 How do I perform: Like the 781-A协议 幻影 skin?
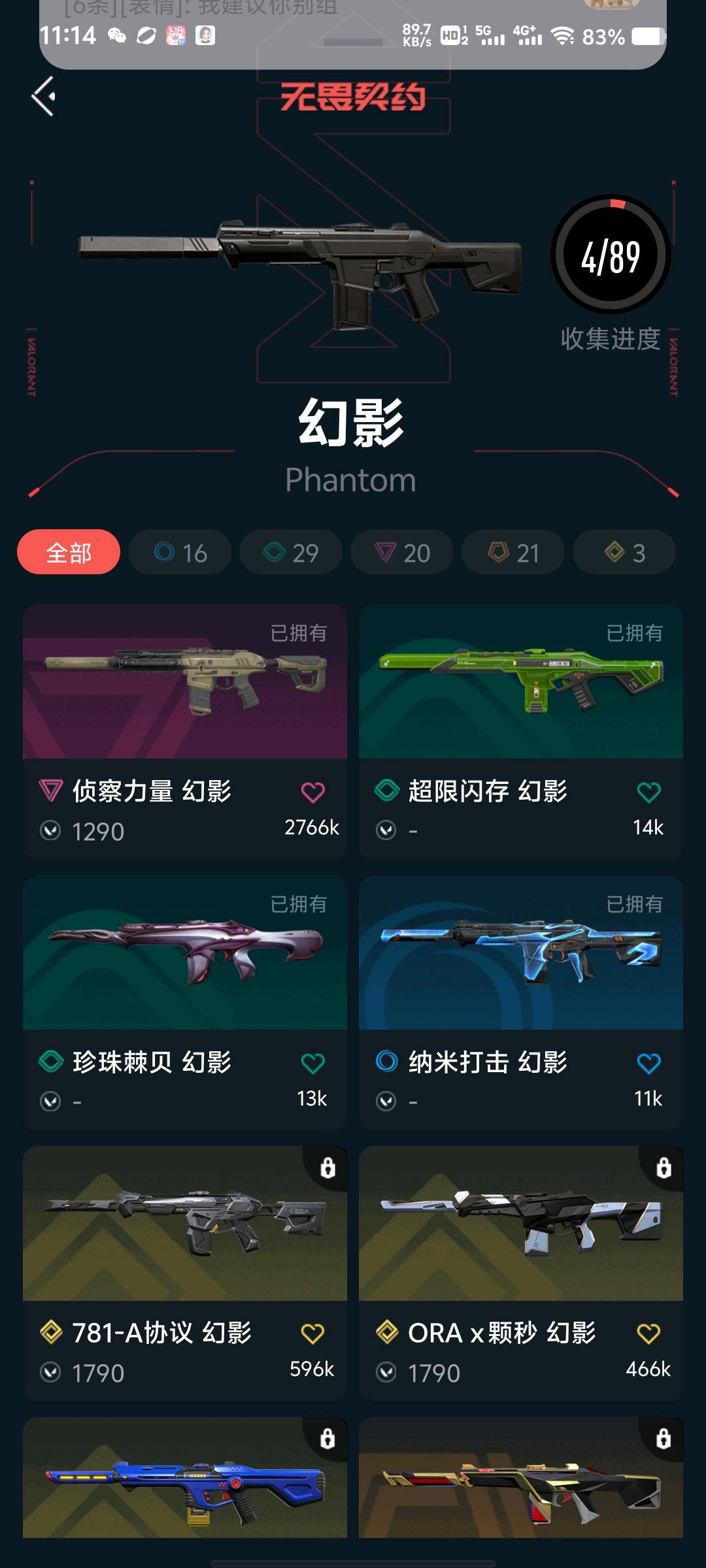click(x=312, y=1333)
